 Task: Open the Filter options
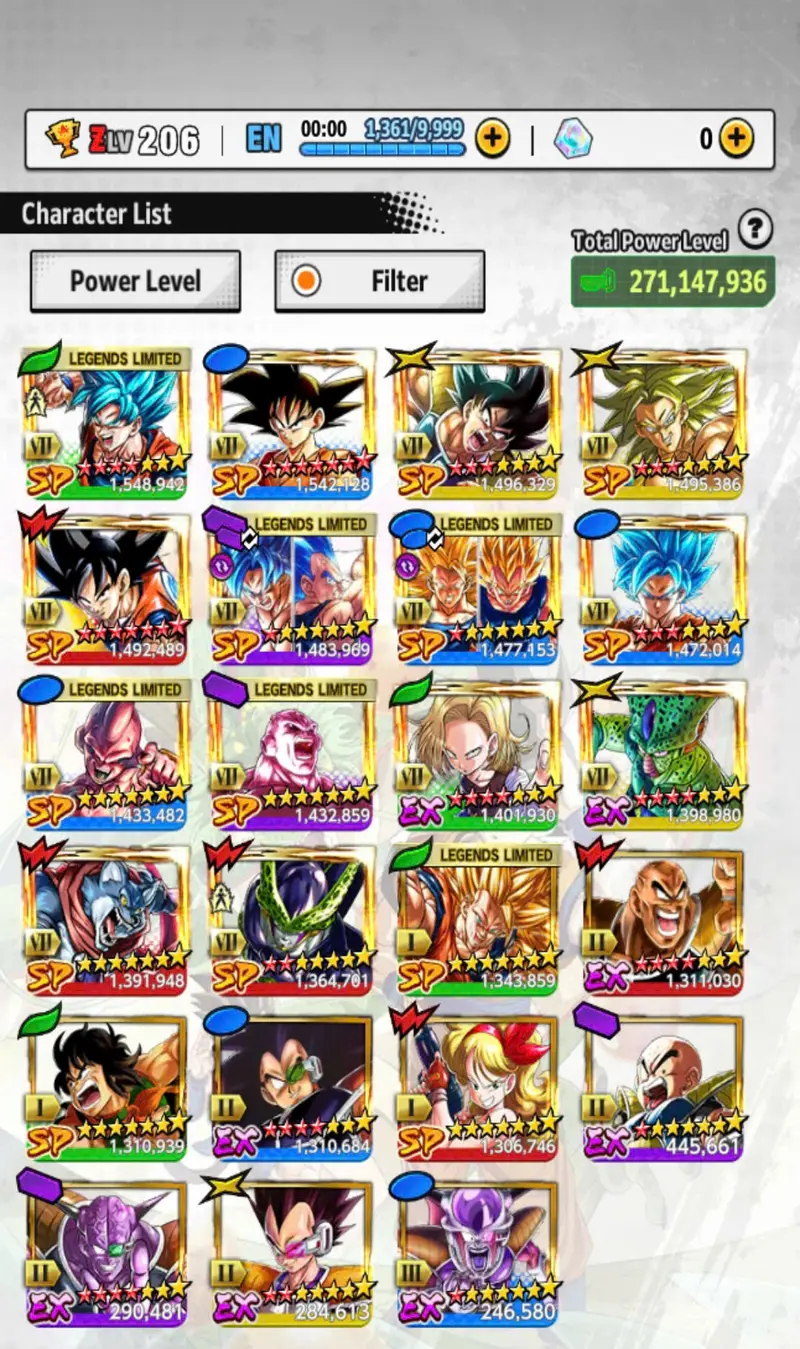click(380, 281)
